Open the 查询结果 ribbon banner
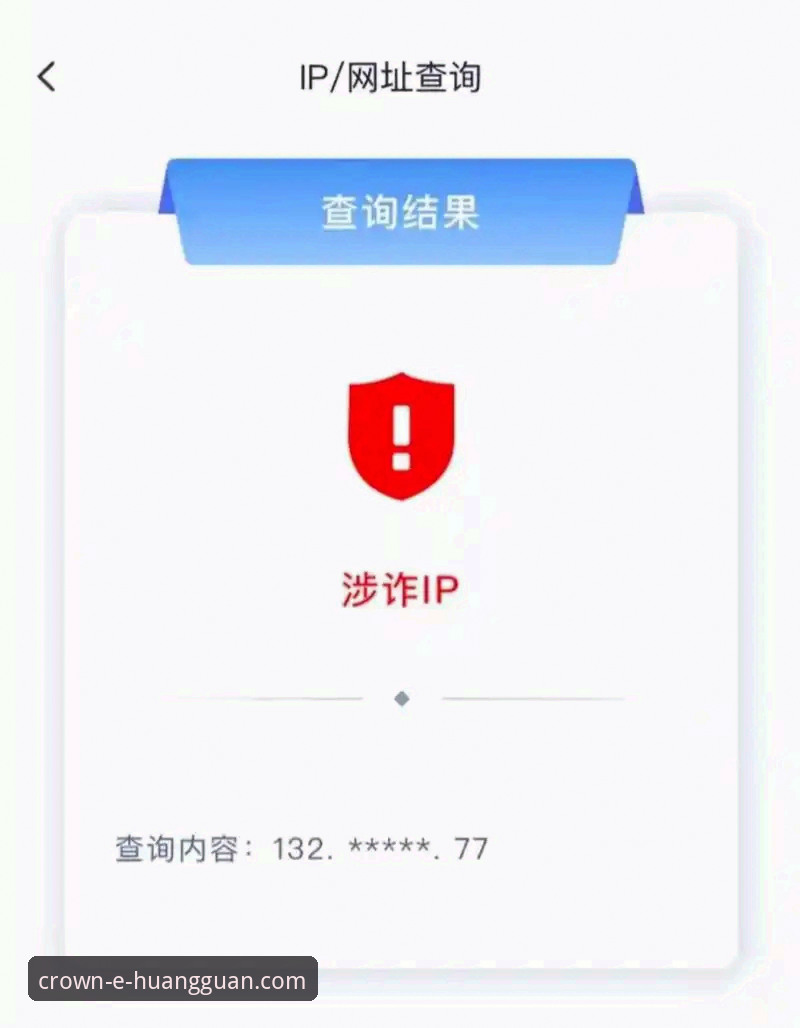Screen dimensions: 800x1028 pos(400,212)
